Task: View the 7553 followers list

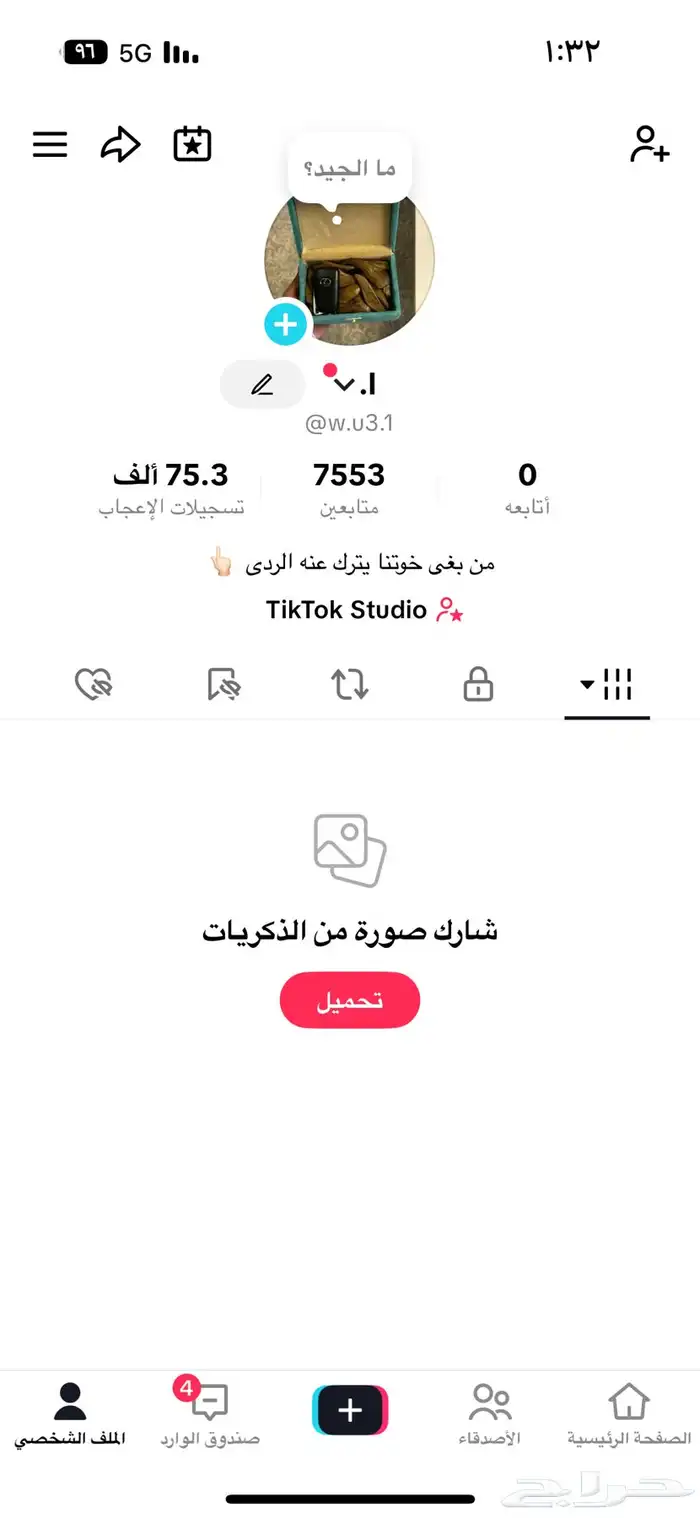Action: [x=349, y=488]
